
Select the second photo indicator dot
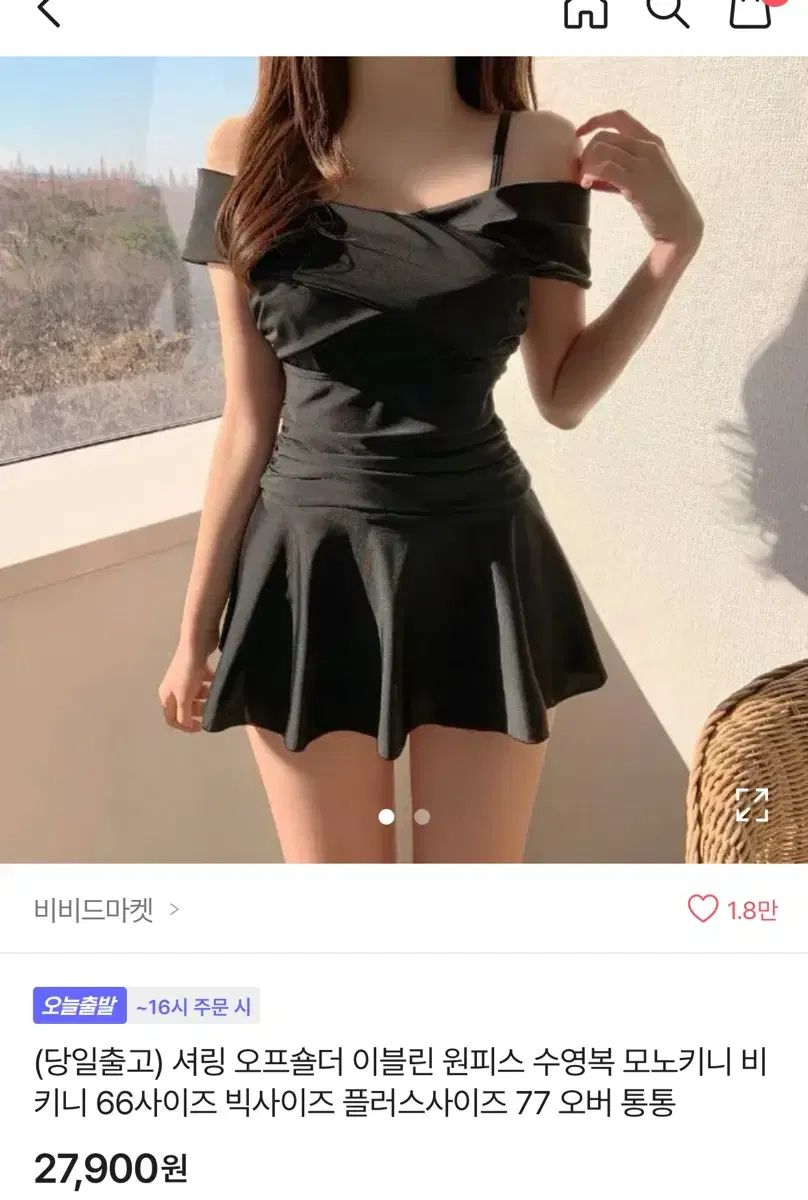[x=422, y=816]
